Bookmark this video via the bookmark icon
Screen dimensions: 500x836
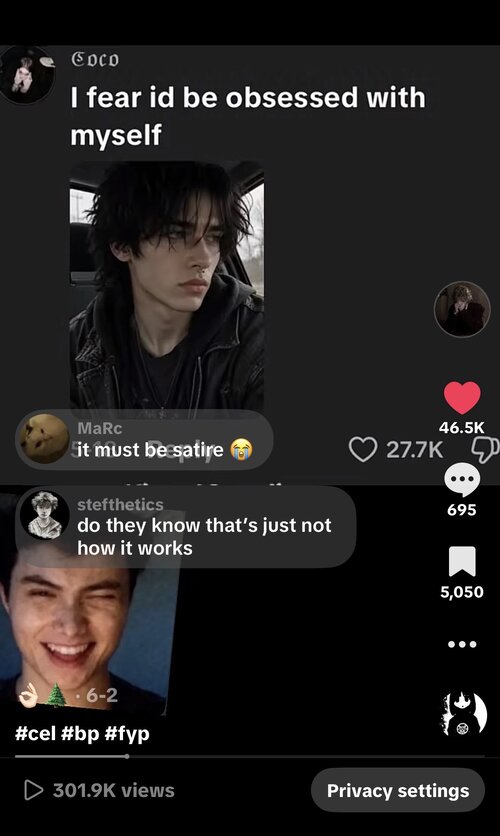pyautogui.click(x=462, y=561)
